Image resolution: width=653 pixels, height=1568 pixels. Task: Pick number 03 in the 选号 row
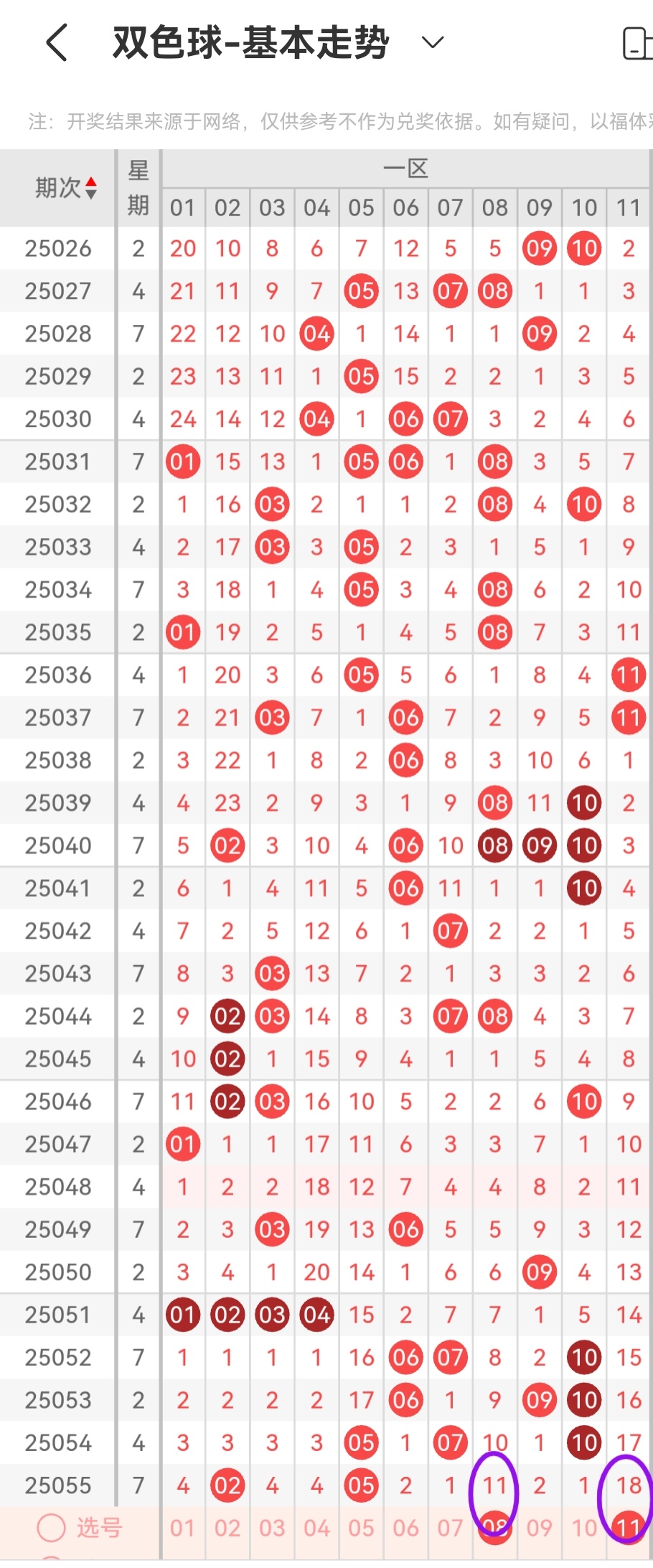(x=272, y=1529)
